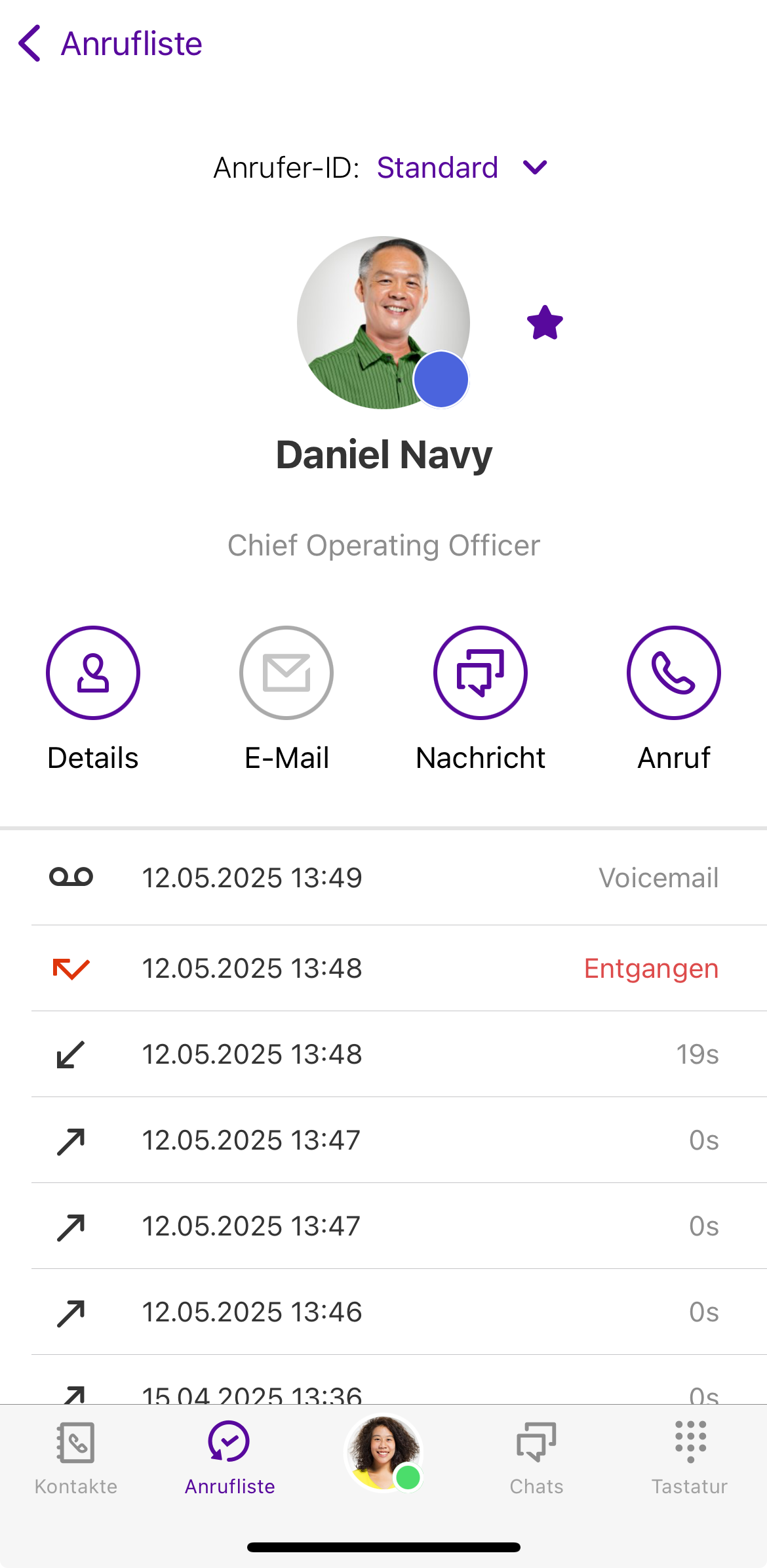Start an Anruf with Daniel Navy

click(x=673, y=673)
